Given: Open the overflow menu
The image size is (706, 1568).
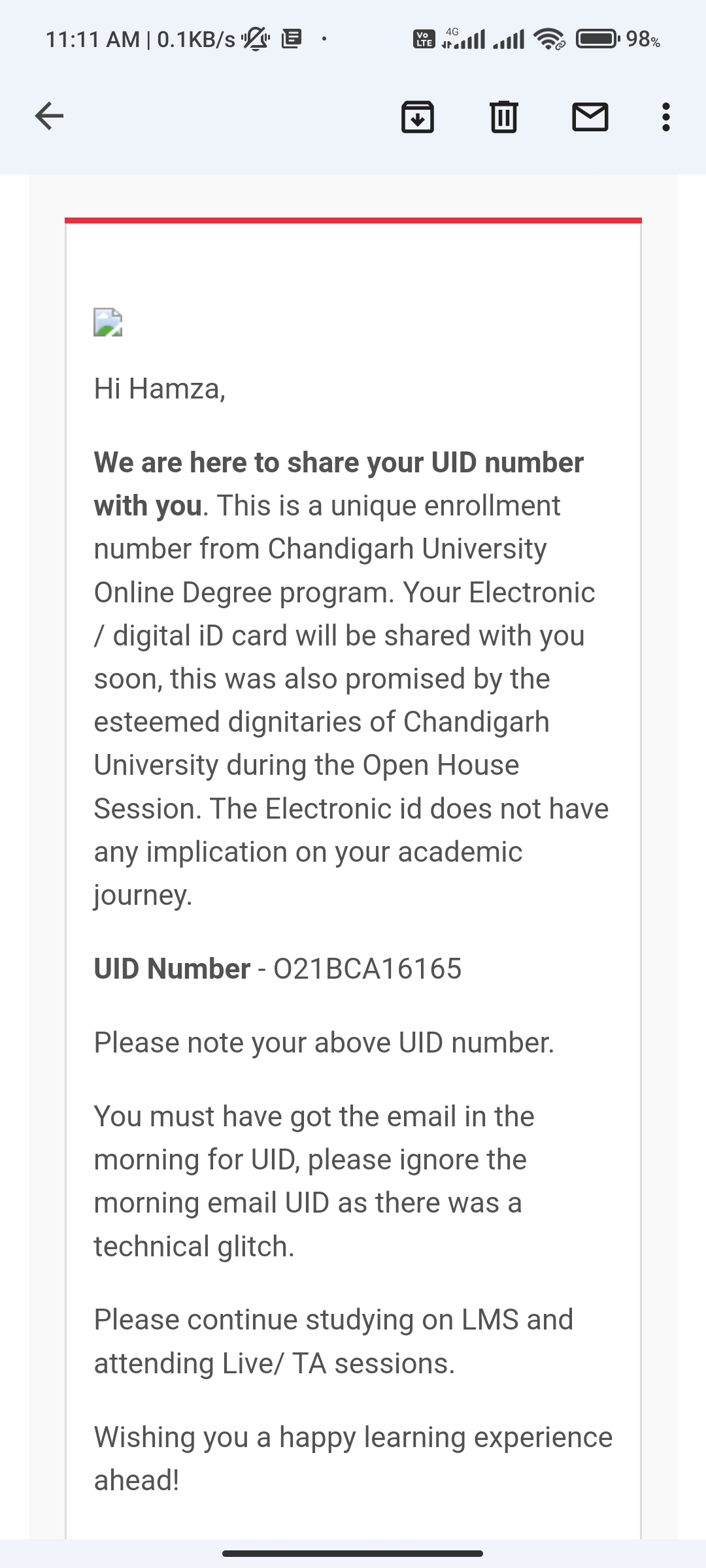Looking at the screenshot, I should (x=665, y=117).
